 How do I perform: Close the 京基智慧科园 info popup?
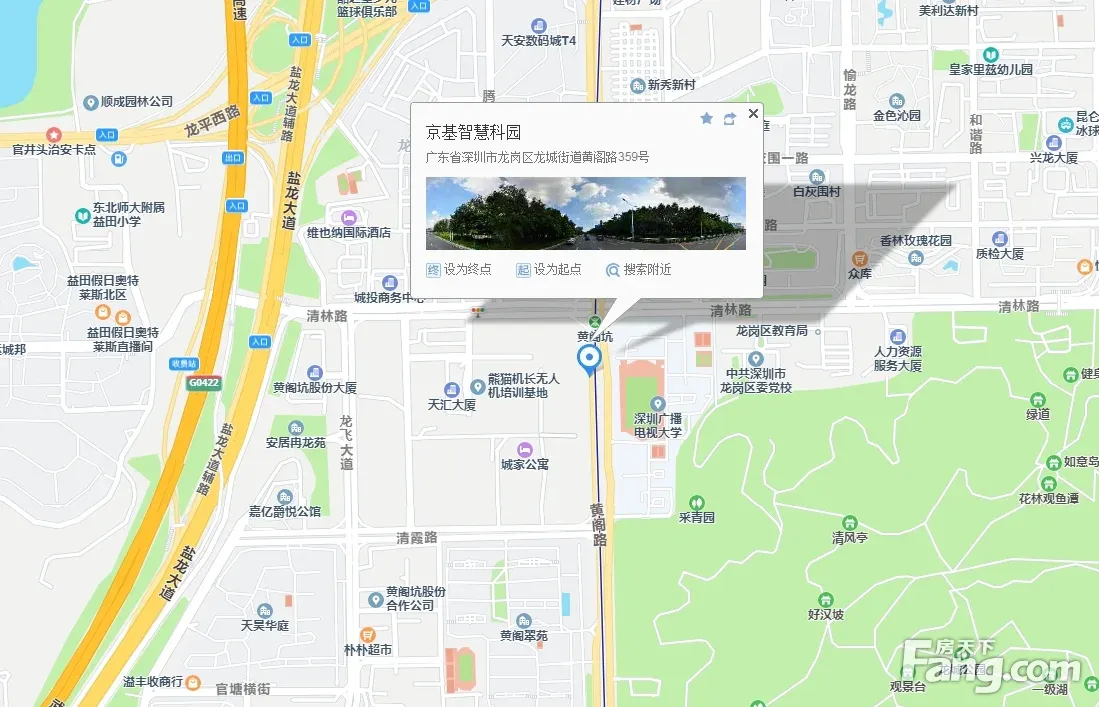coord(753,114)
